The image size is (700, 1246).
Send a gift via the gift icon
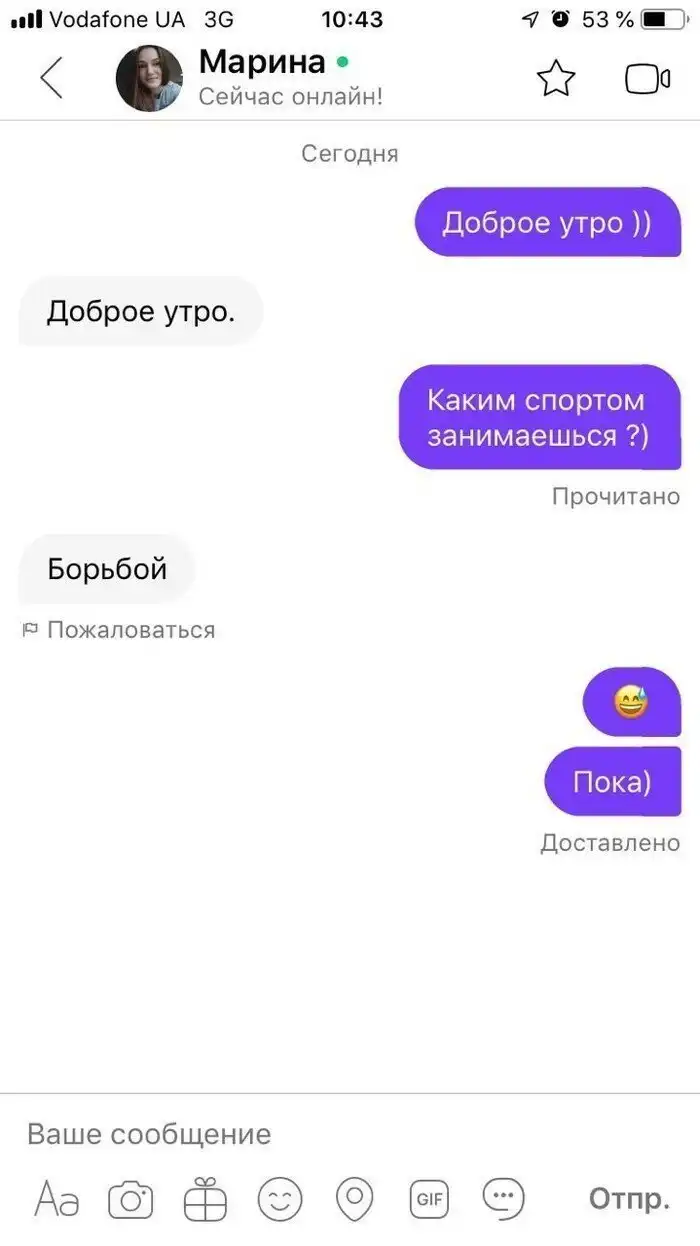coord(206,1198)
